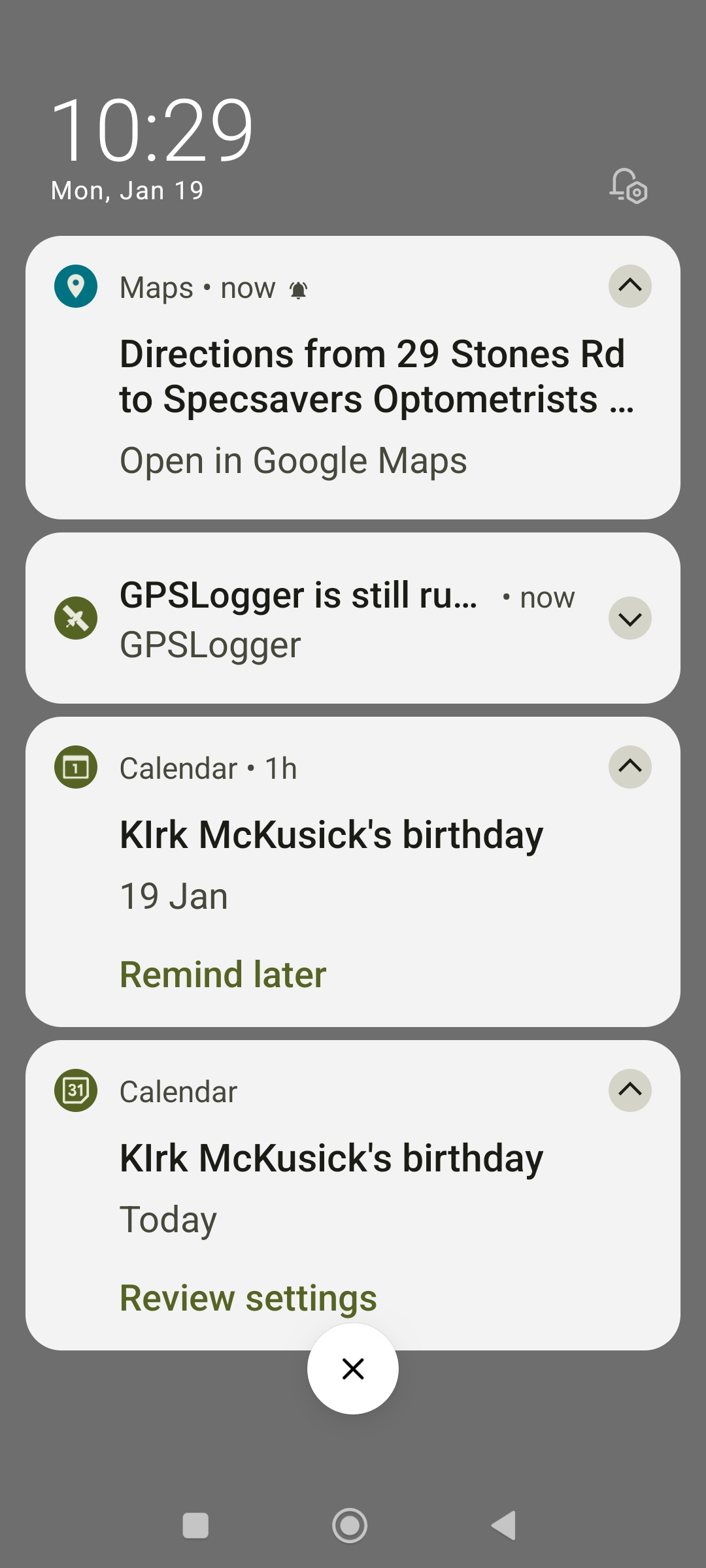Collapse the Calendar 1h birthday notification
The image size is (706, 1568).
click(x=630, y=767)
